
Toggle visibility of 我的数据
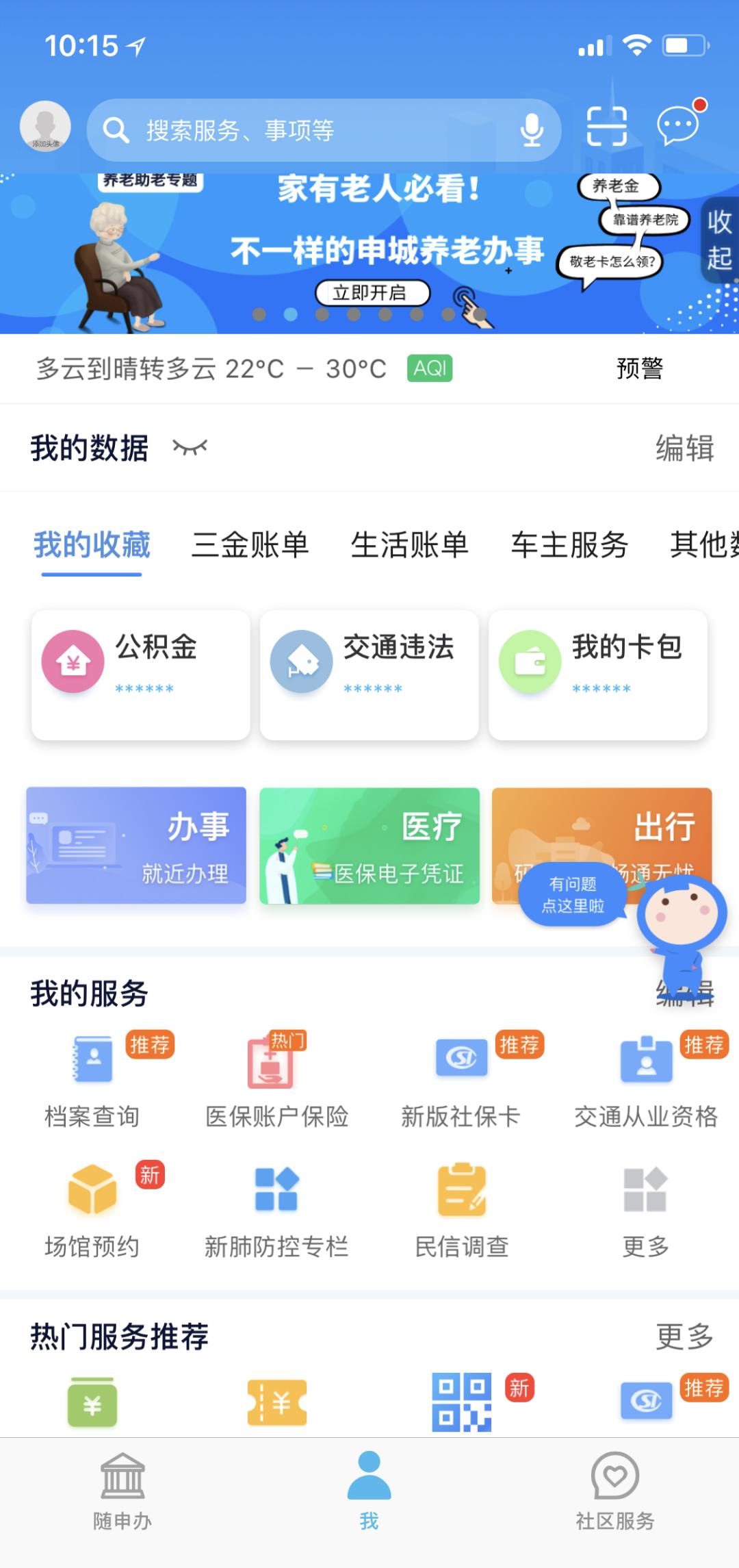click(x=190, y=448)
